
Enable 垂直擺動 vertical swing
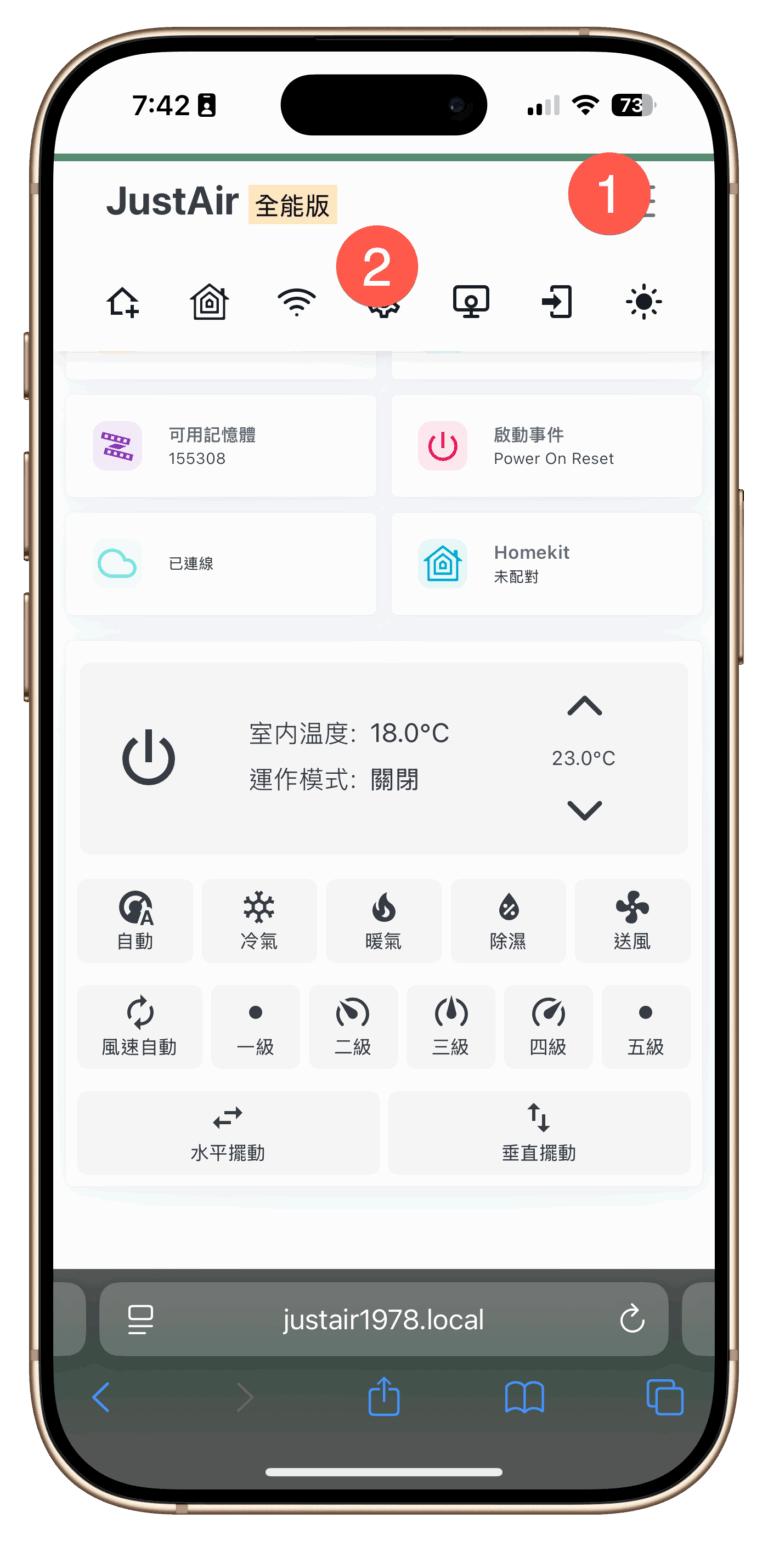pos(539,1132)
